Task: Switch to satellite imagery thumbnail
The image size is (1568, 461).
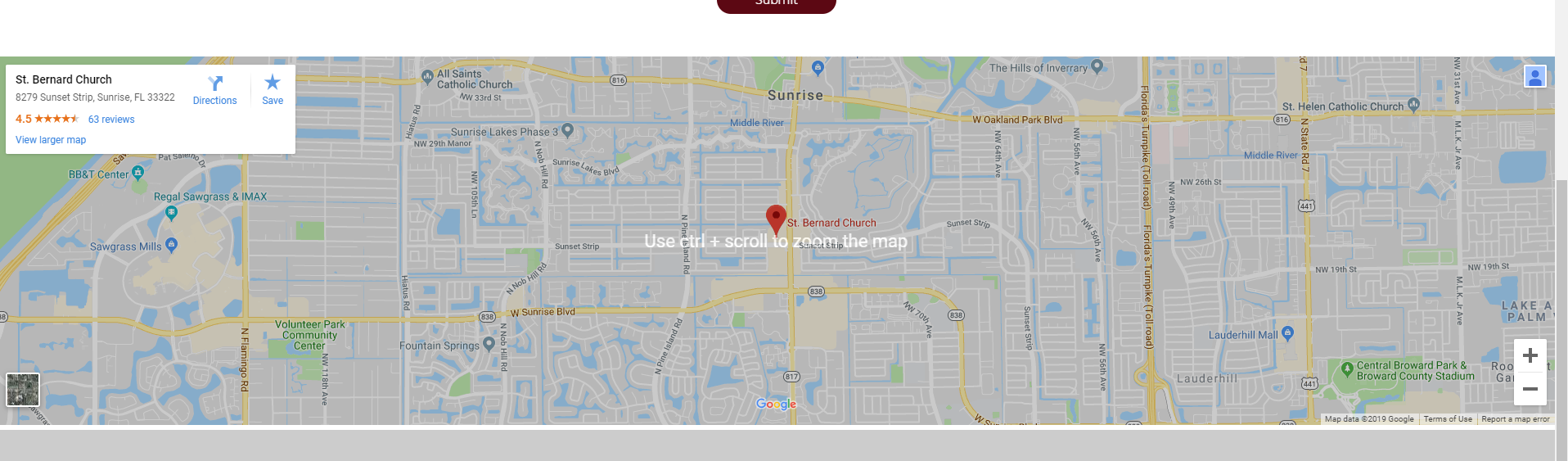Action: click(x=23, y=390)
